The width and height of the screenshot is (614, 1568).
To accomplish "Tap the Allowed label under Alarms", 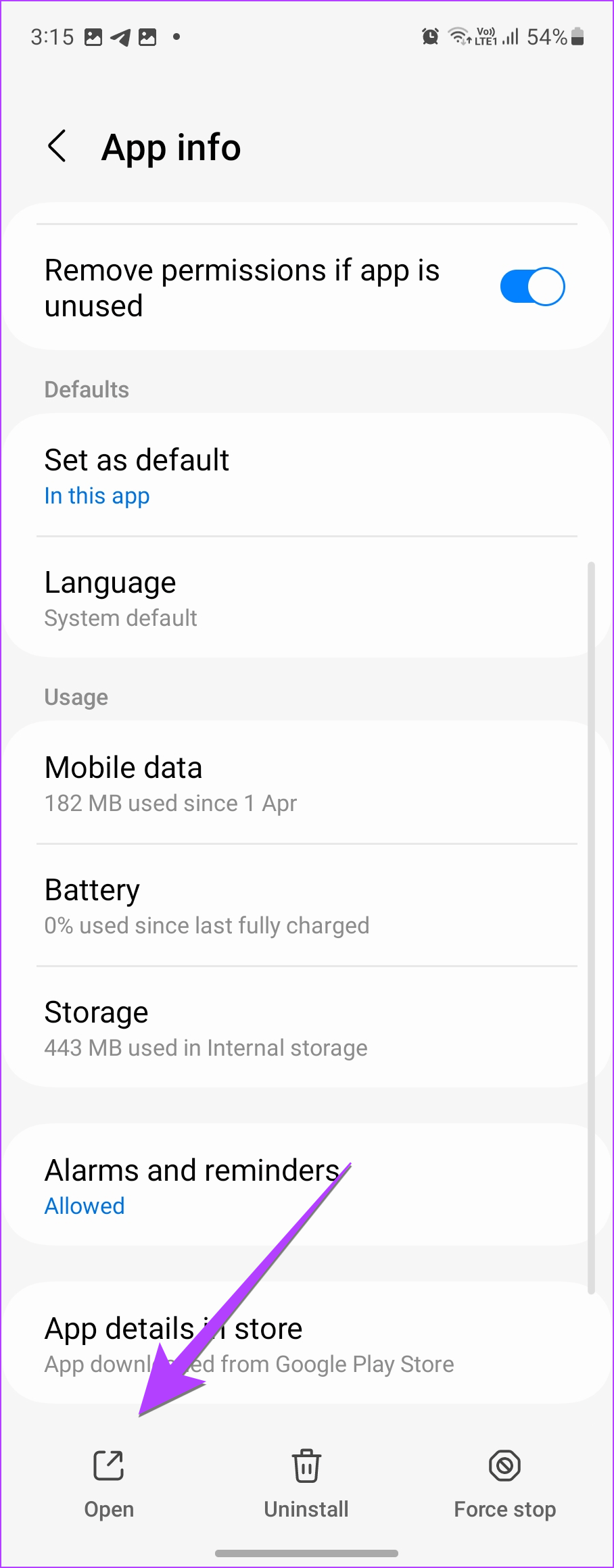I will coord(84,1206).
